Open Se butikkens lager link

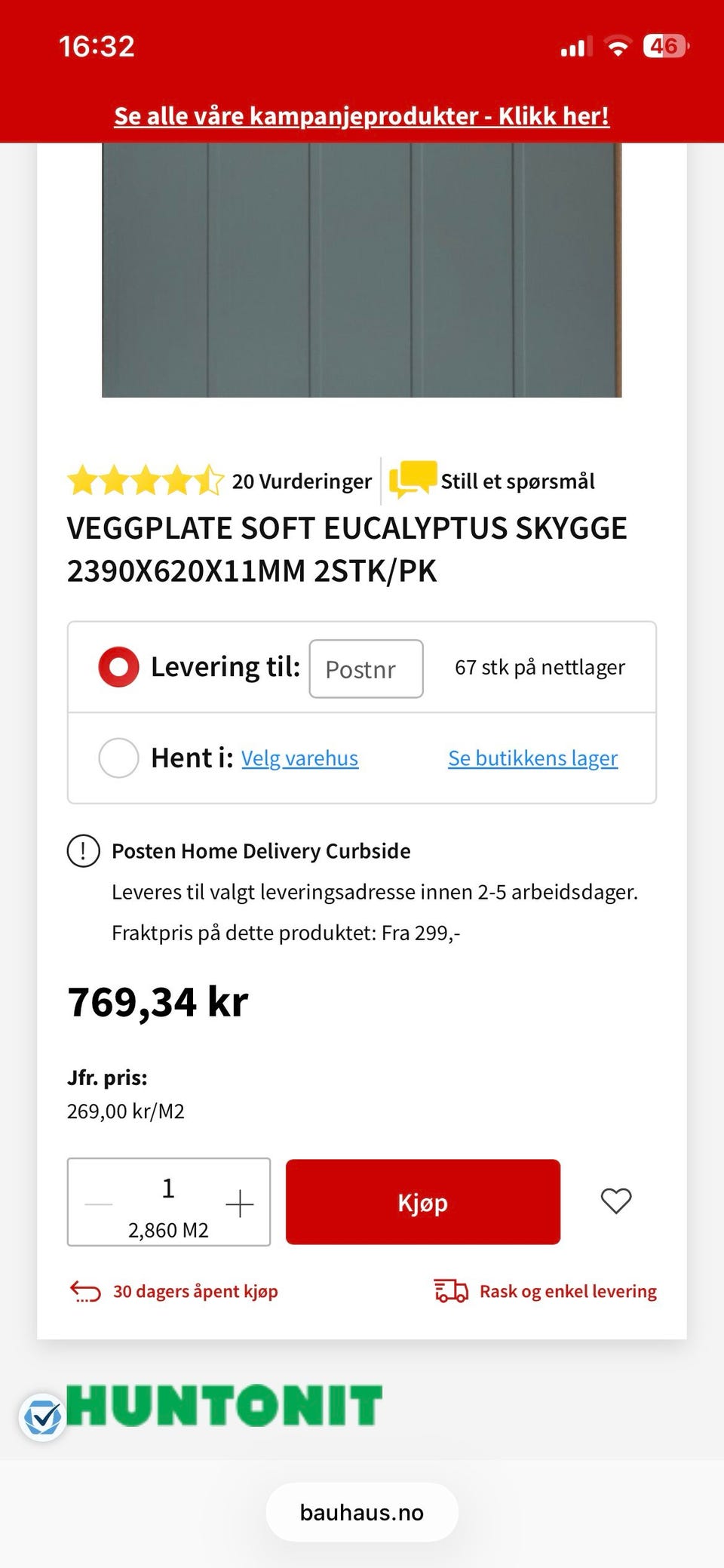532,758
